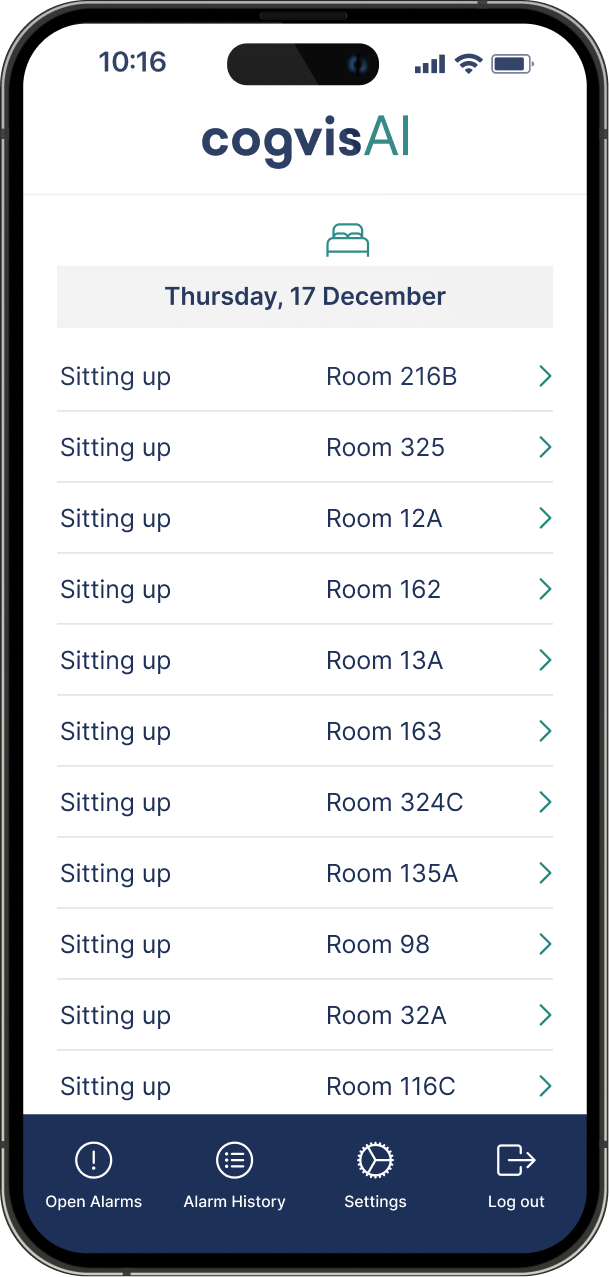Open the Room 135A alarm
Screen dimensions: 609x1277
click(305, 873)
